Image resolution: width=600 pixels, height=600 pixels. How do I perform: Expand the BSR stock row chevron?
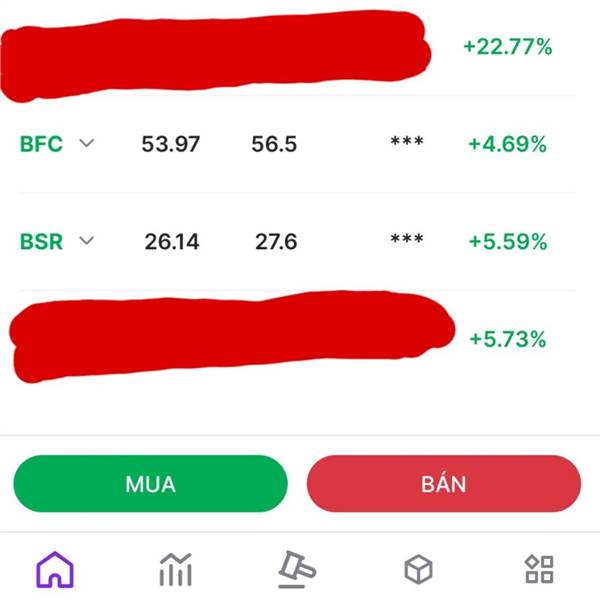(86, 241)
